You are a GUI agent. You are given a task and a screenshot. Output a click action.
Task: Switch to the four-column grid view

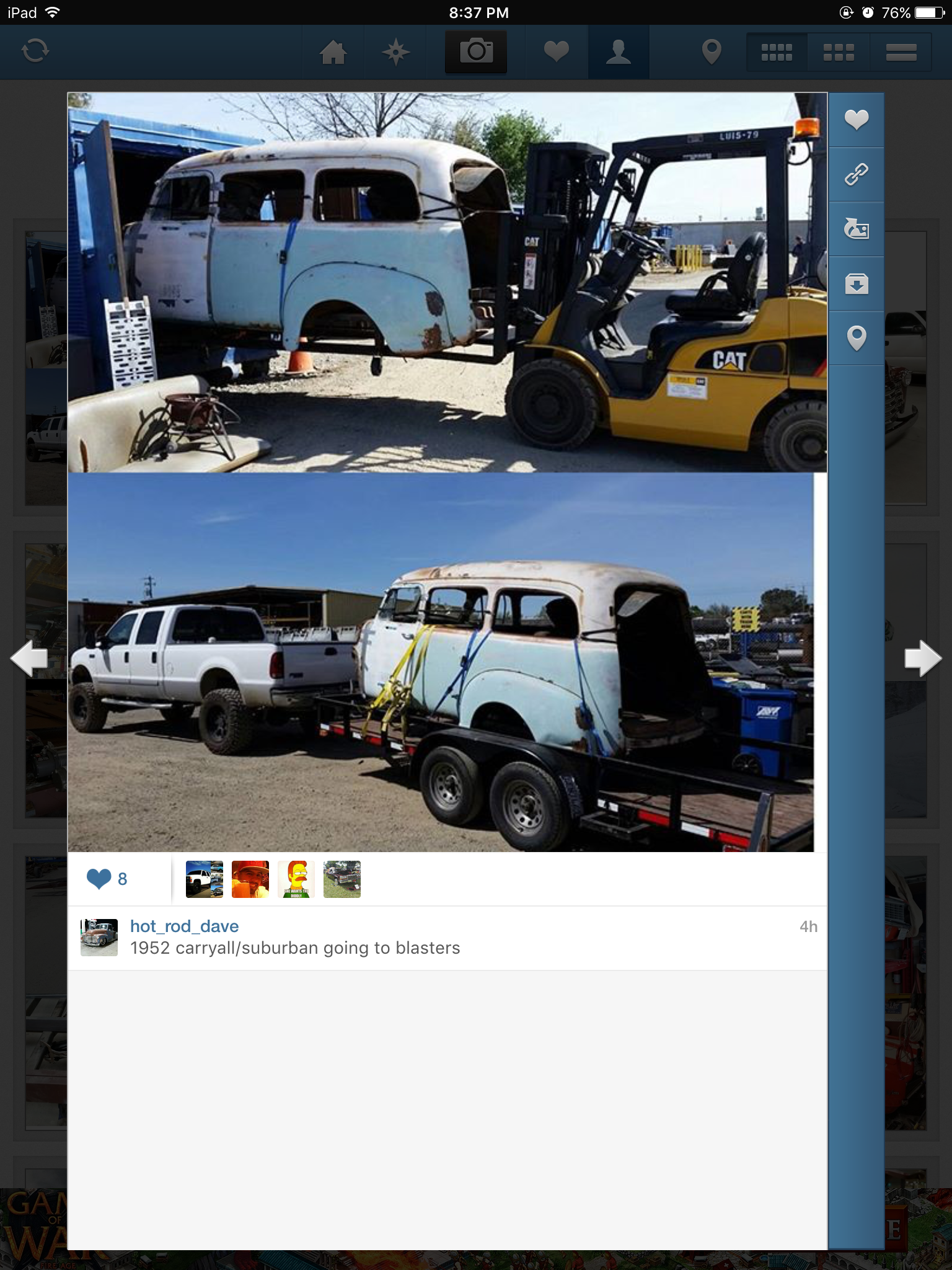pos(777,52)
